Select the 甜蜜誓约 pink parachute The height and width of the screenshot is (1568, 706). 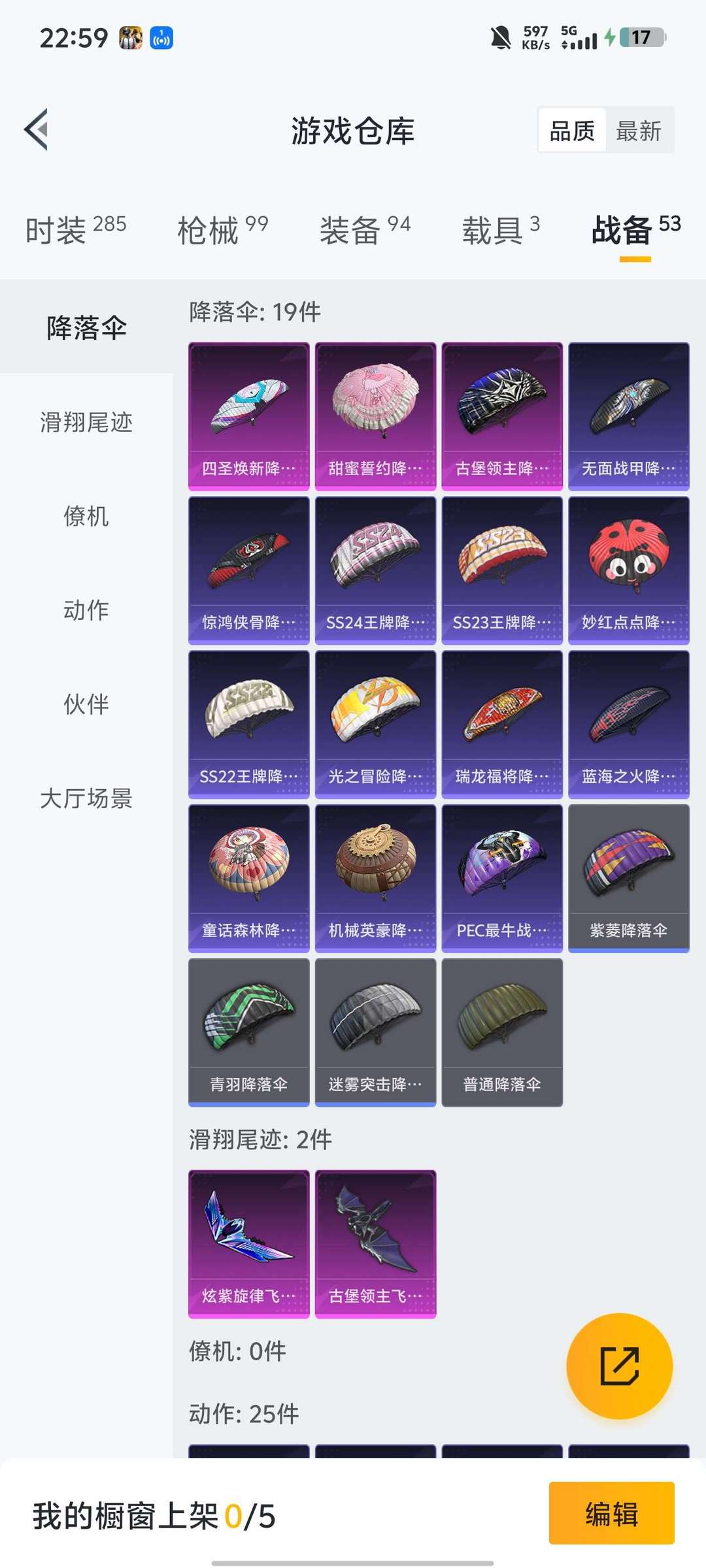375,413
